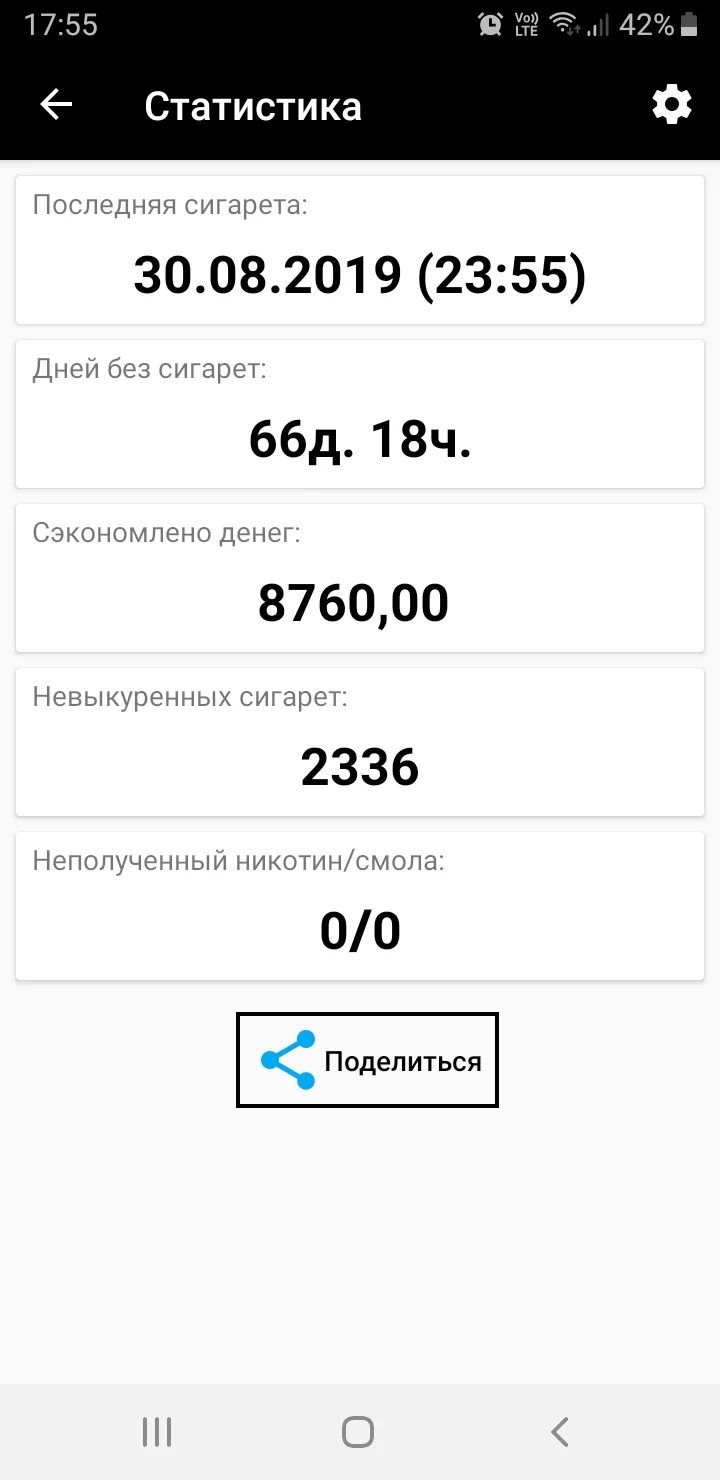Tap the recent apps navigation icon
This screenshot has height=1480, width=720.
(157, 1431)
